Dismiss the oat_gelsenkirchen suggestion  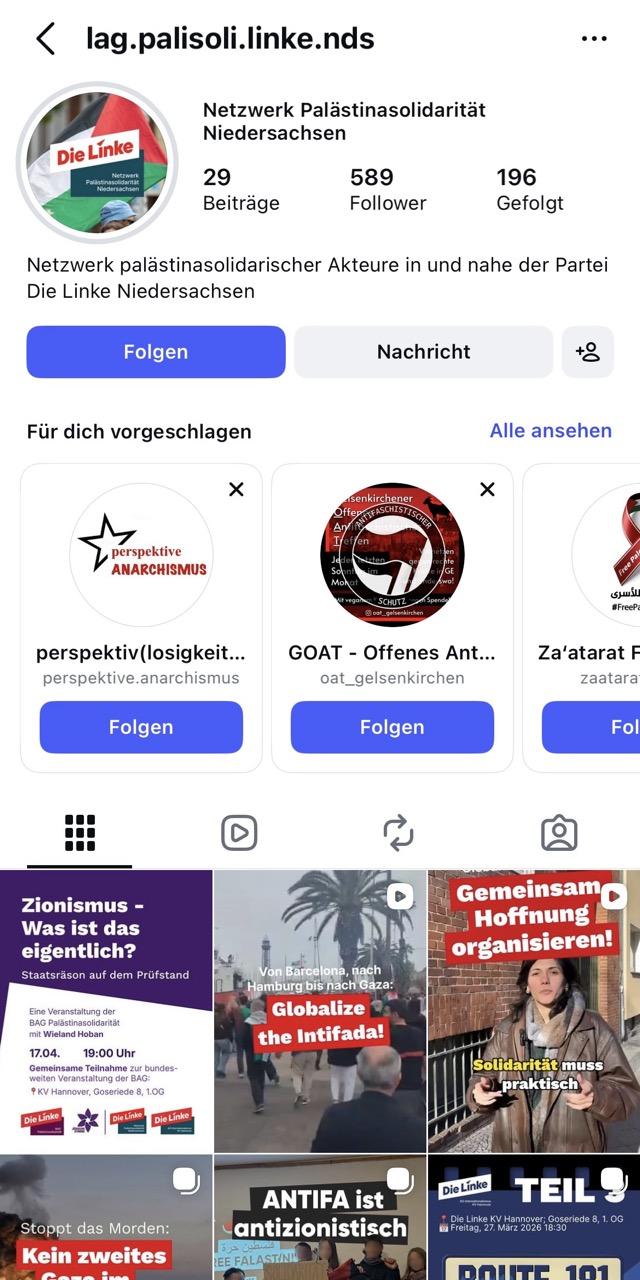487,489
